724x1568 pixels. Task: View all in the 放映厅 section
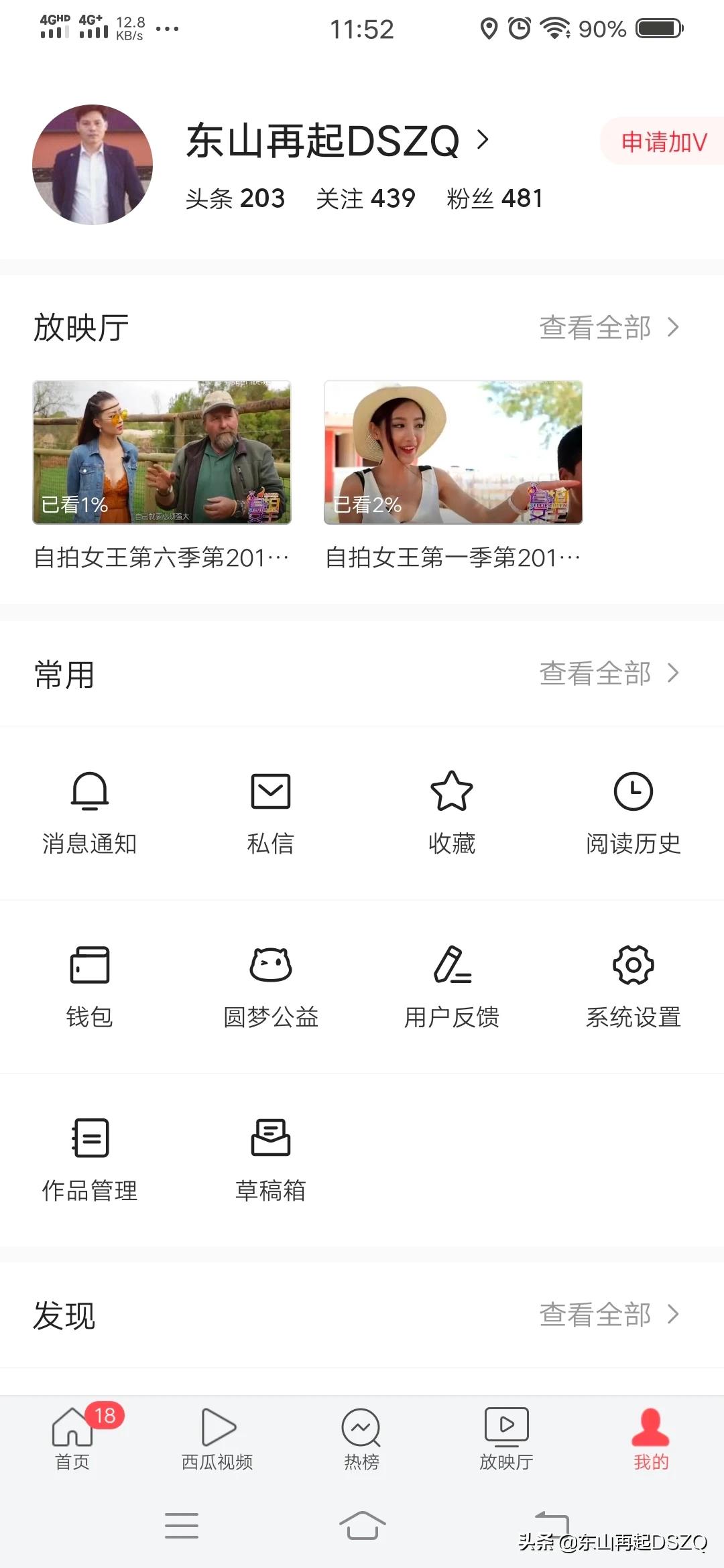(609, 328)
